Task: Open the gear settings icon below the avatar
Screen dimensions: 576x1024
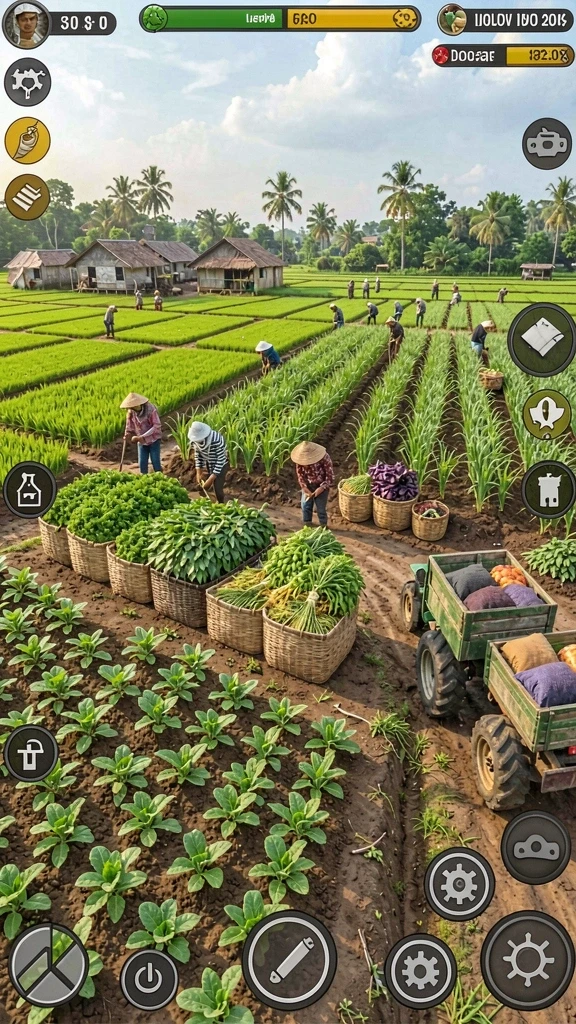Action: 27,82
